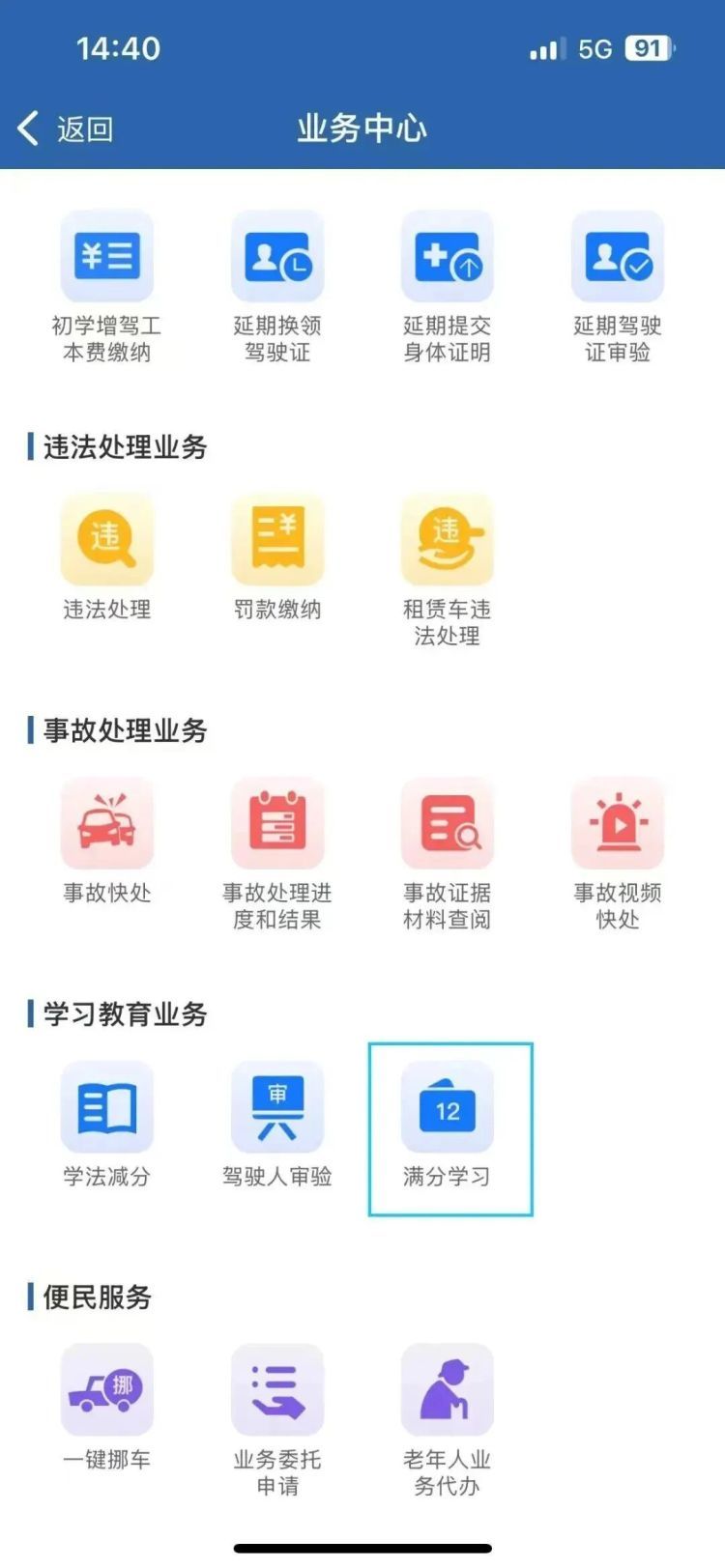Open the 延期驾驶证审验 license review icon
Screen dimensions: 725x1568
(619, 256)
